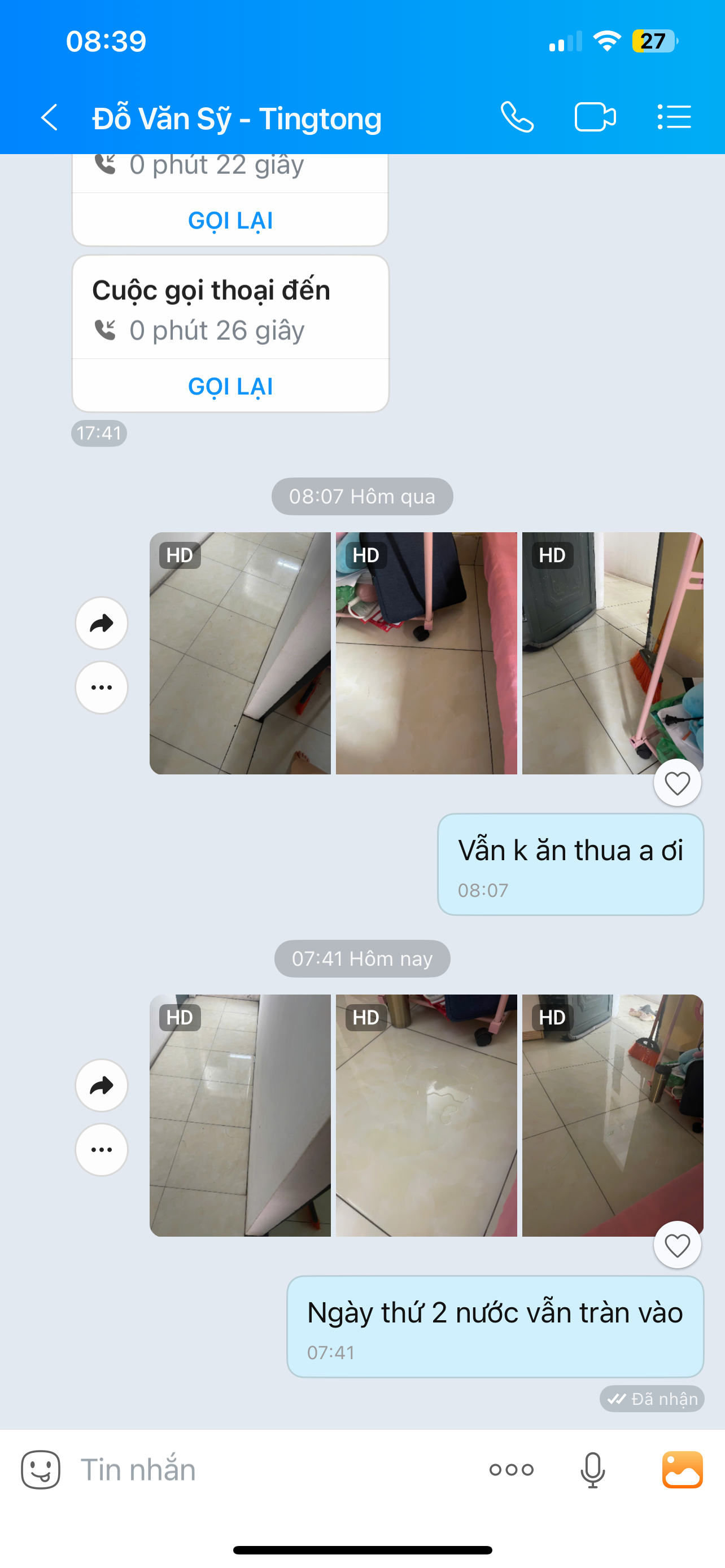Open the first photo sent today
The width and height of the screenshot is (725, 1568).
(240, 1115)
